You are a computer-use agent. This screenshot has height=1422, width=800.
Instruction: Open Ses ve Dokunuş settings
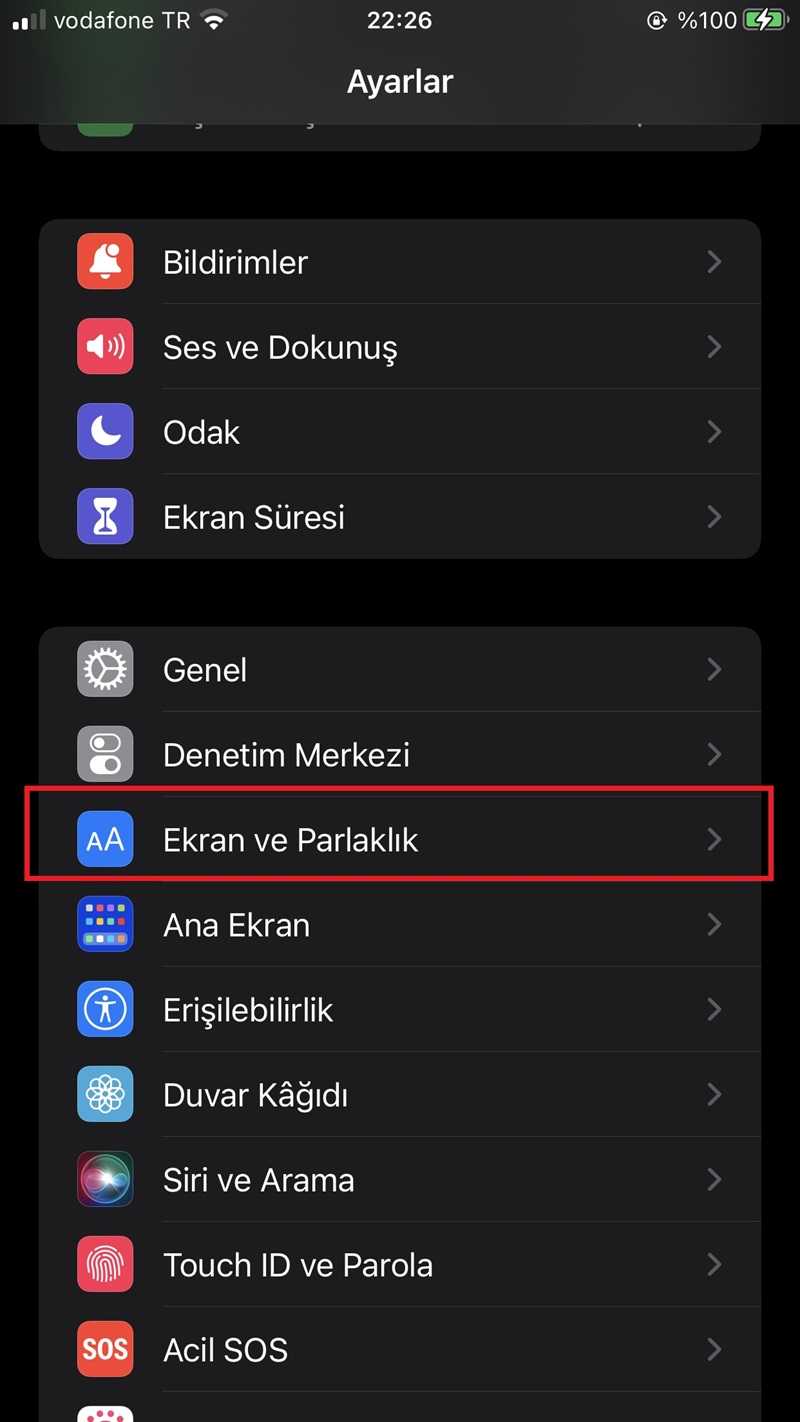pos(400,347)
